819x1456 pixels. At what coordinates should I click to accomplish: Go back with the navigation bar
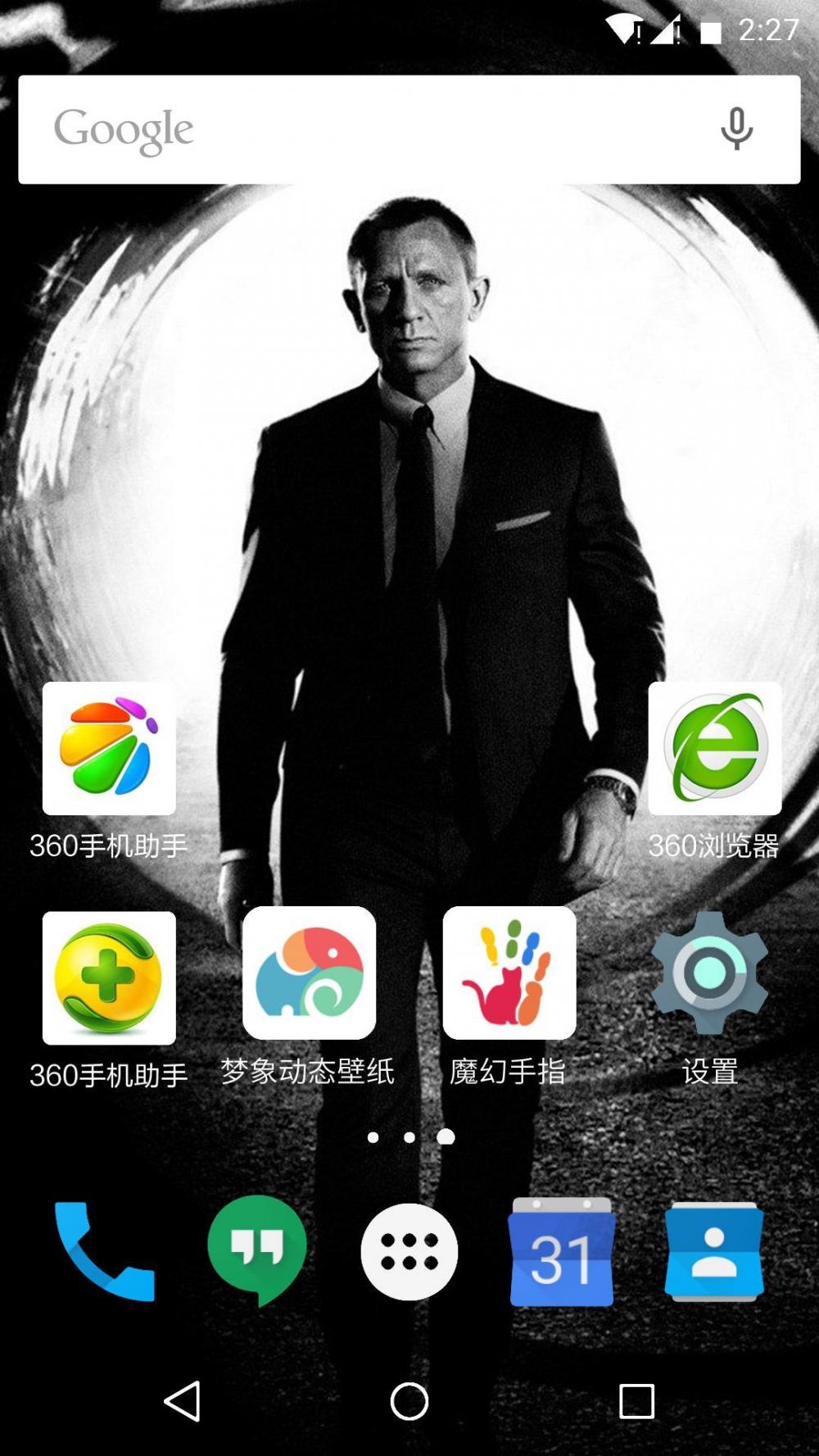coord(182,1400)
